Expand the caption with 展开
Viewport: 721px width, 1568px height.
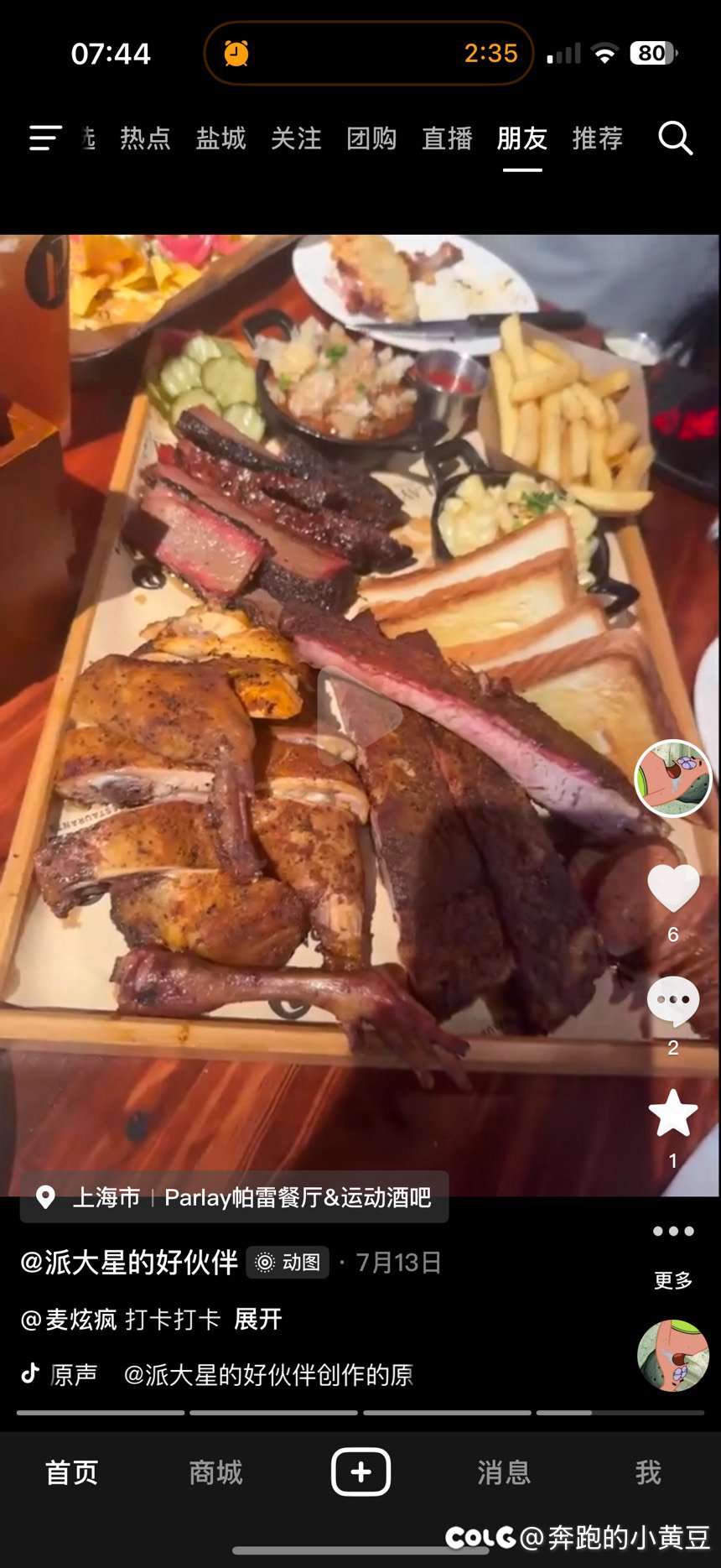(x=257, y=1320)
